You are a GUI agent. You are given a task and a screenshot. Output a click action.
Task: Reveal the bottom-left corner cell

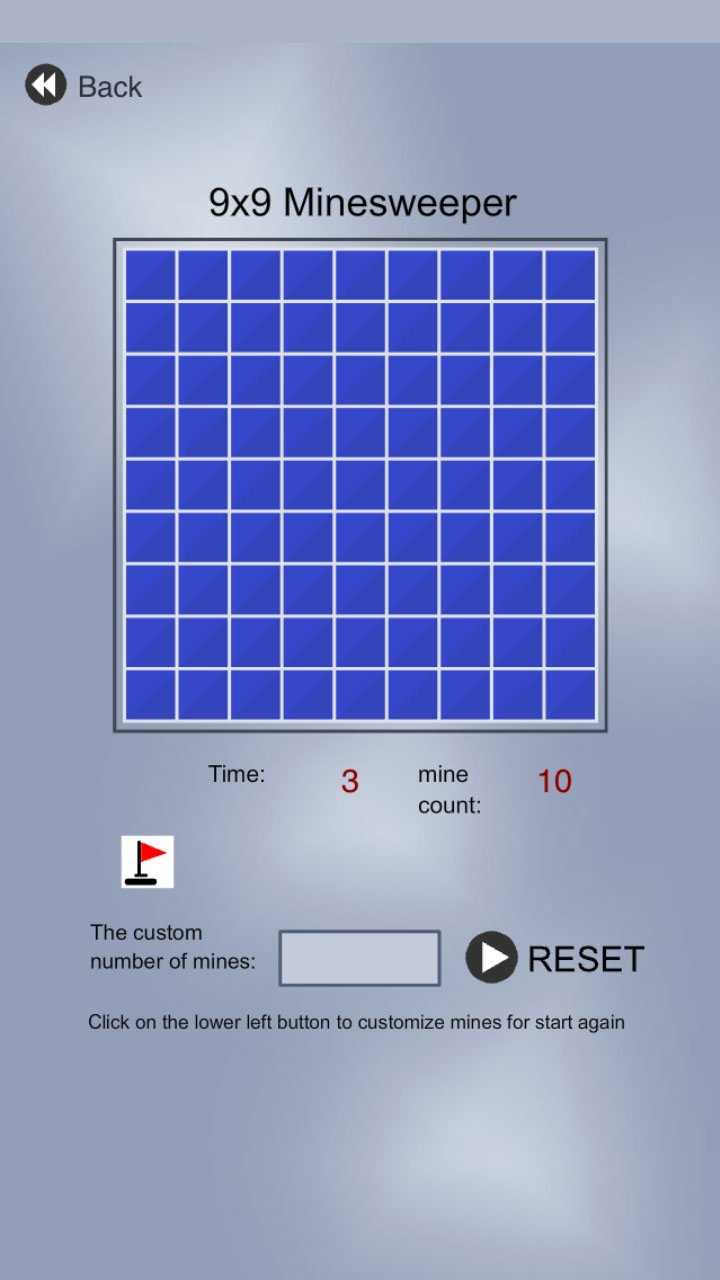pyautogui.click(x=149, y=695)
